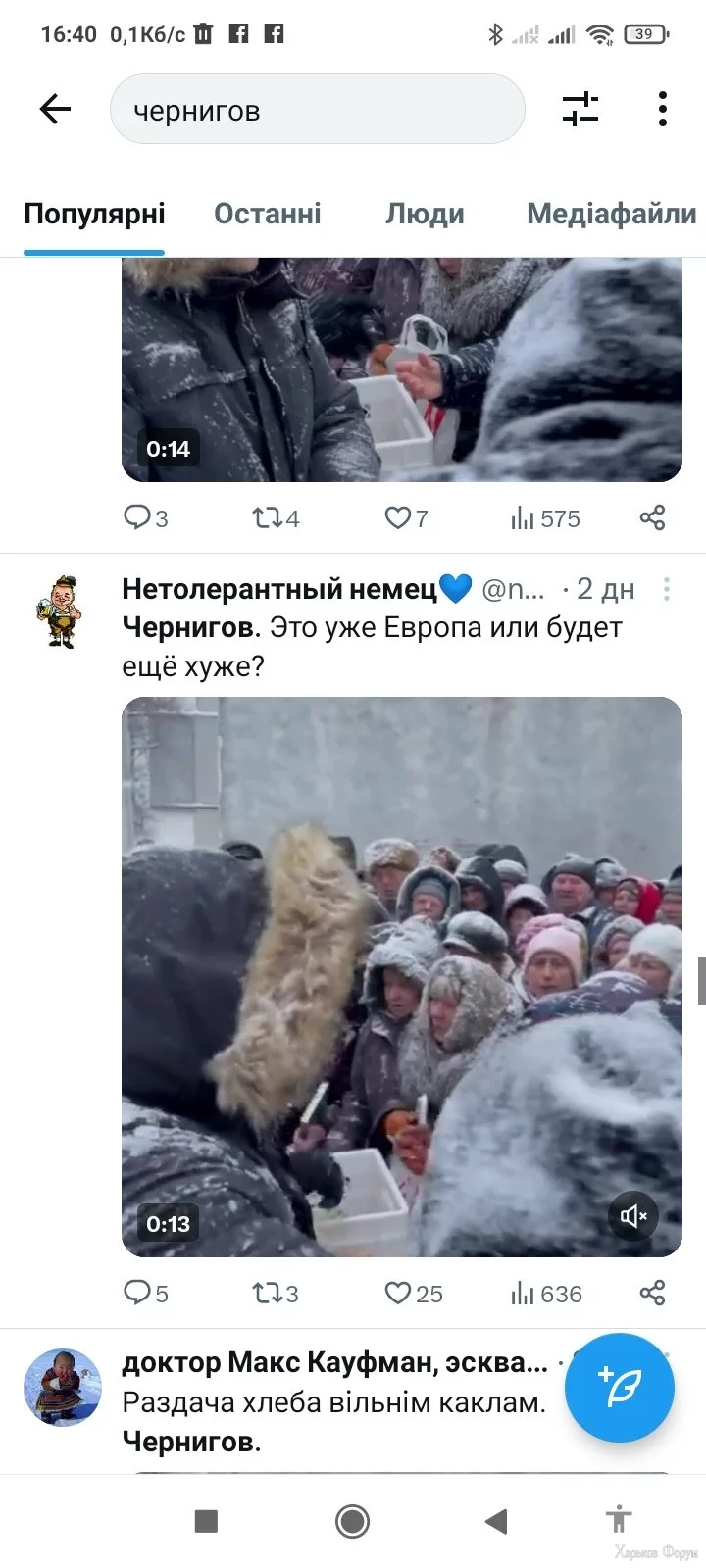706x1568 pixels.
Task: Switch to the Останні tab
Action: (268, 214)
